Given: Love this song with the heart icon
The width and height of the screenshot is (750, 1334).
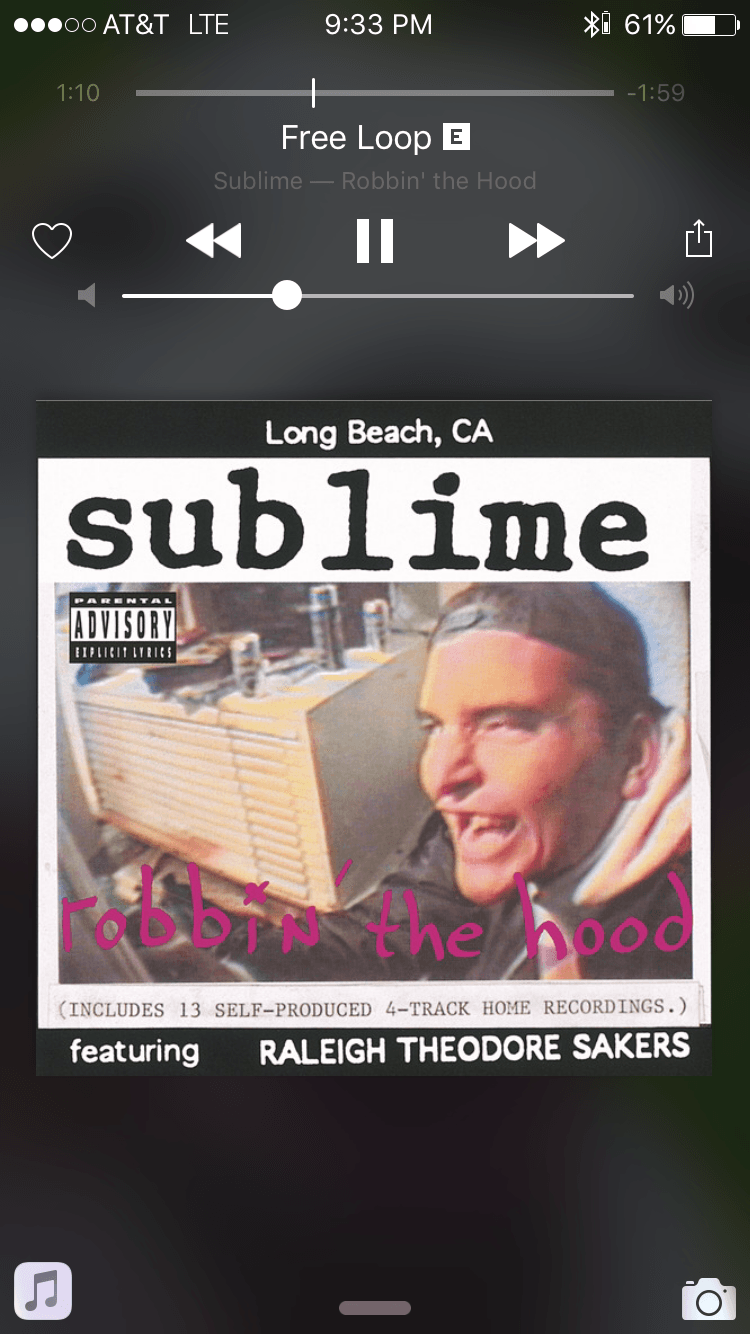Looking at the screenshot, I should [52, 241].
